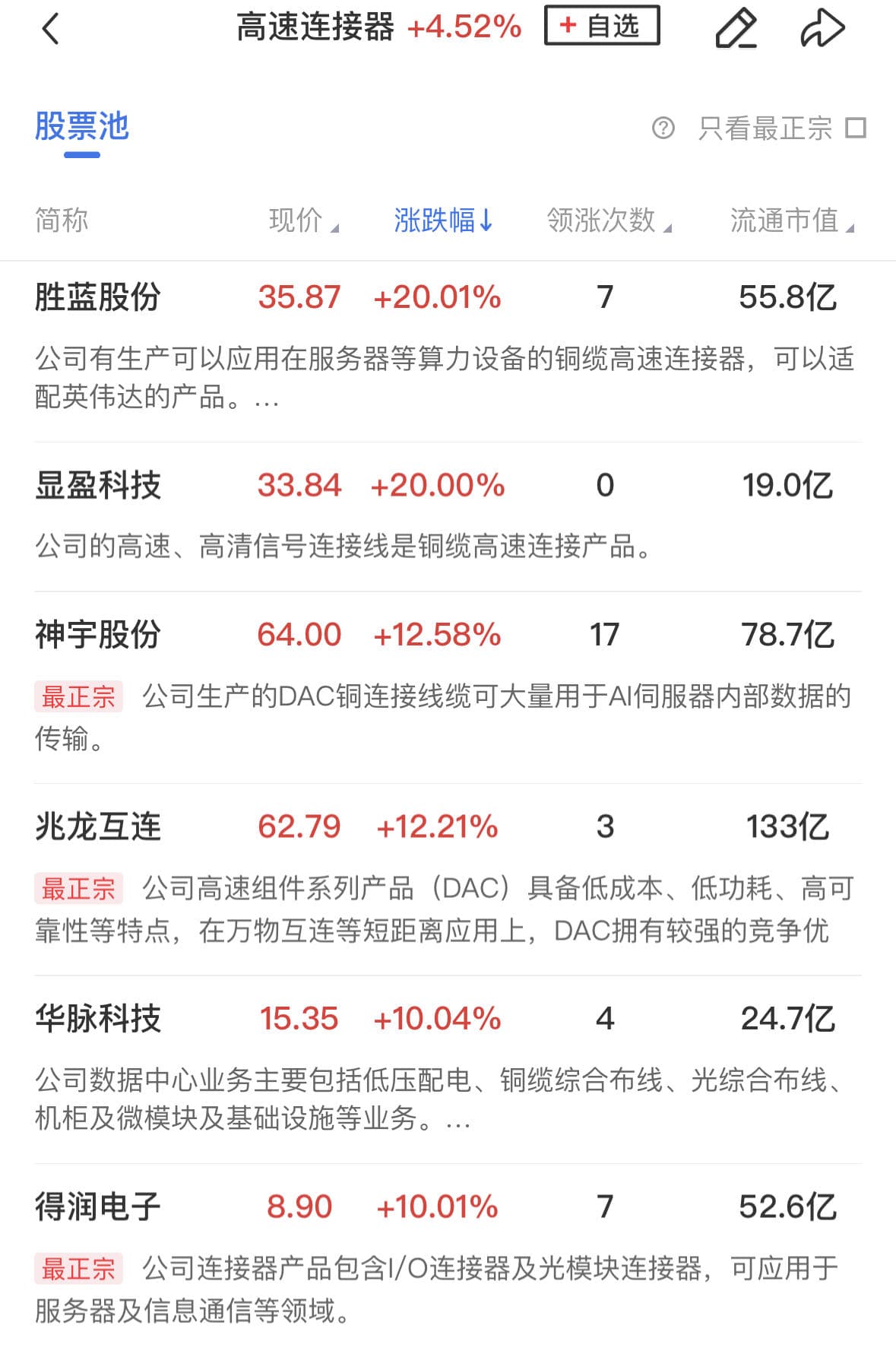The width and height of the screenshot is (896, 1351).
Task: Check the 只看最正宗 box
Action: [x=856, y=128]
